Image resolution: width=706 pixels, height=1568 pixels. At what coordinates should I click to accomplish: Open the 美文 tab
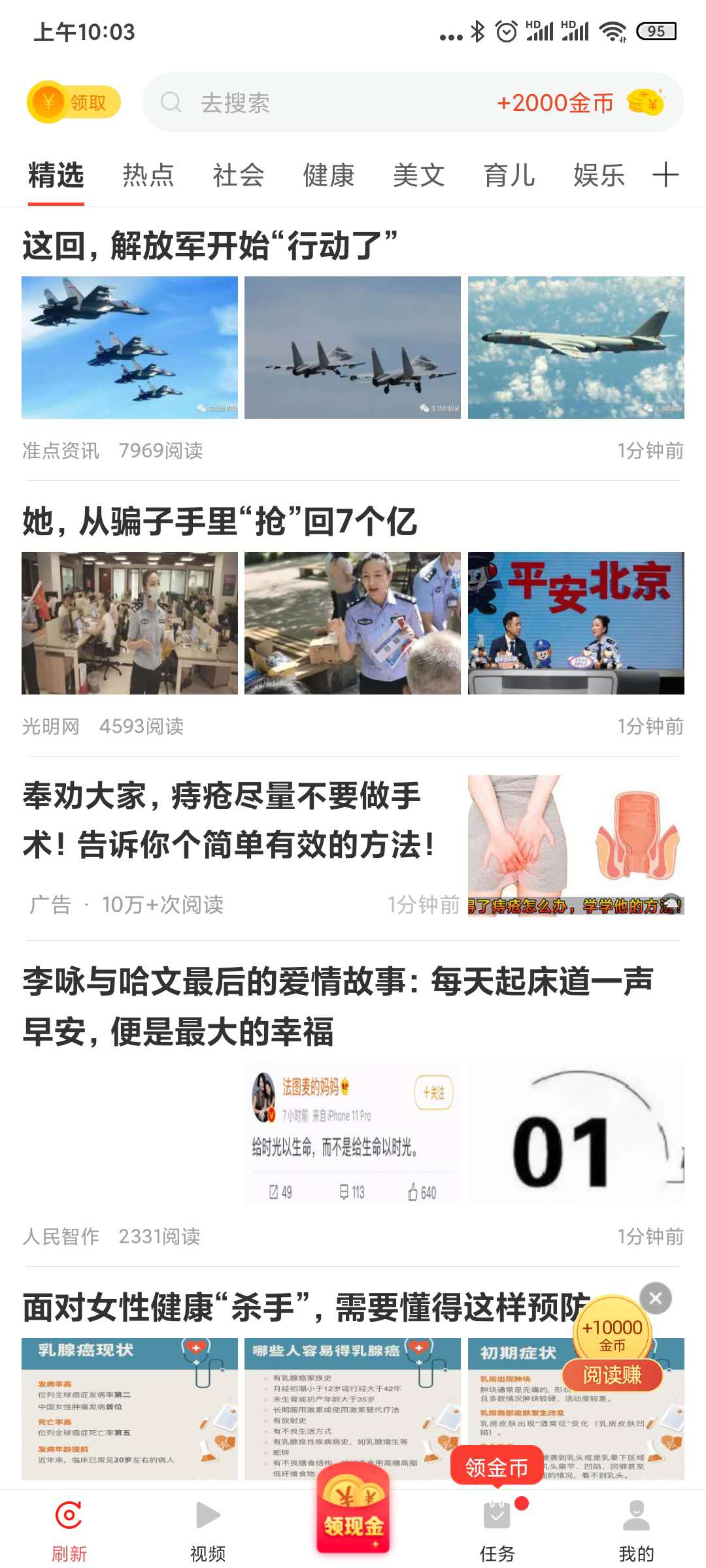tap(418, 176)
